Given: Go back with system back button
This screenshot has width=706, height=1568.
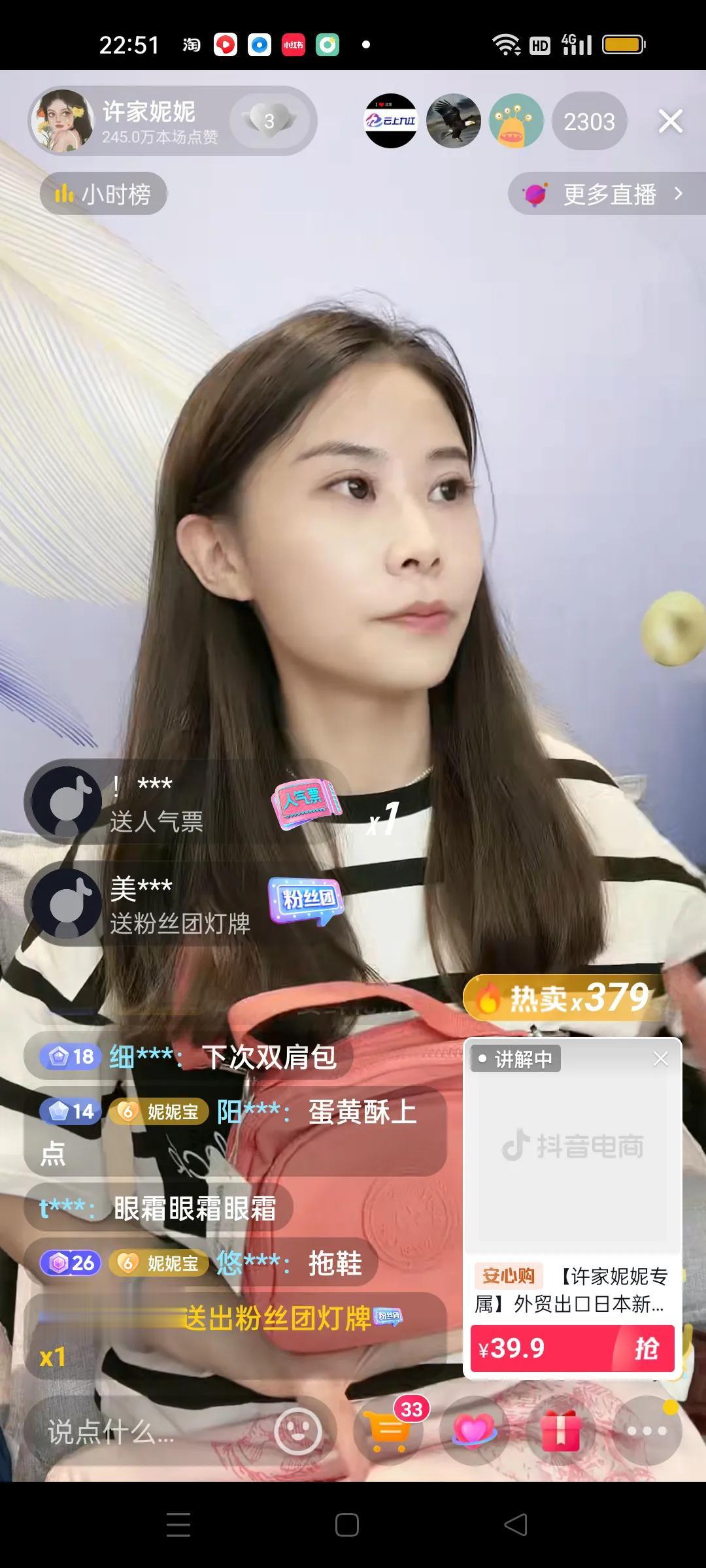Looking at the screenshot, I should point(515,1525).
